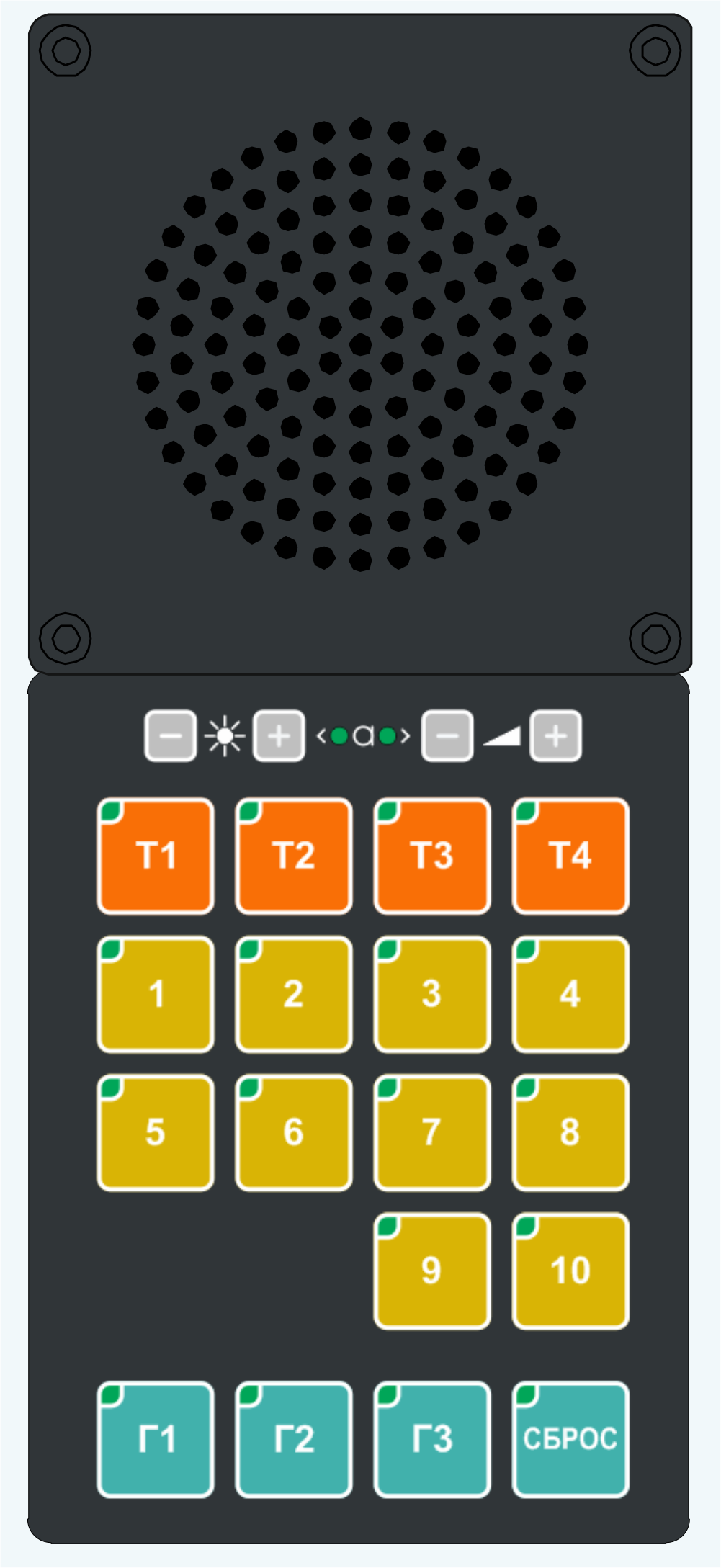The width and height of the screenshot is (721, 1568).
Task: Activate the teal Г1 key
Action: click(x=156, y=1439)
